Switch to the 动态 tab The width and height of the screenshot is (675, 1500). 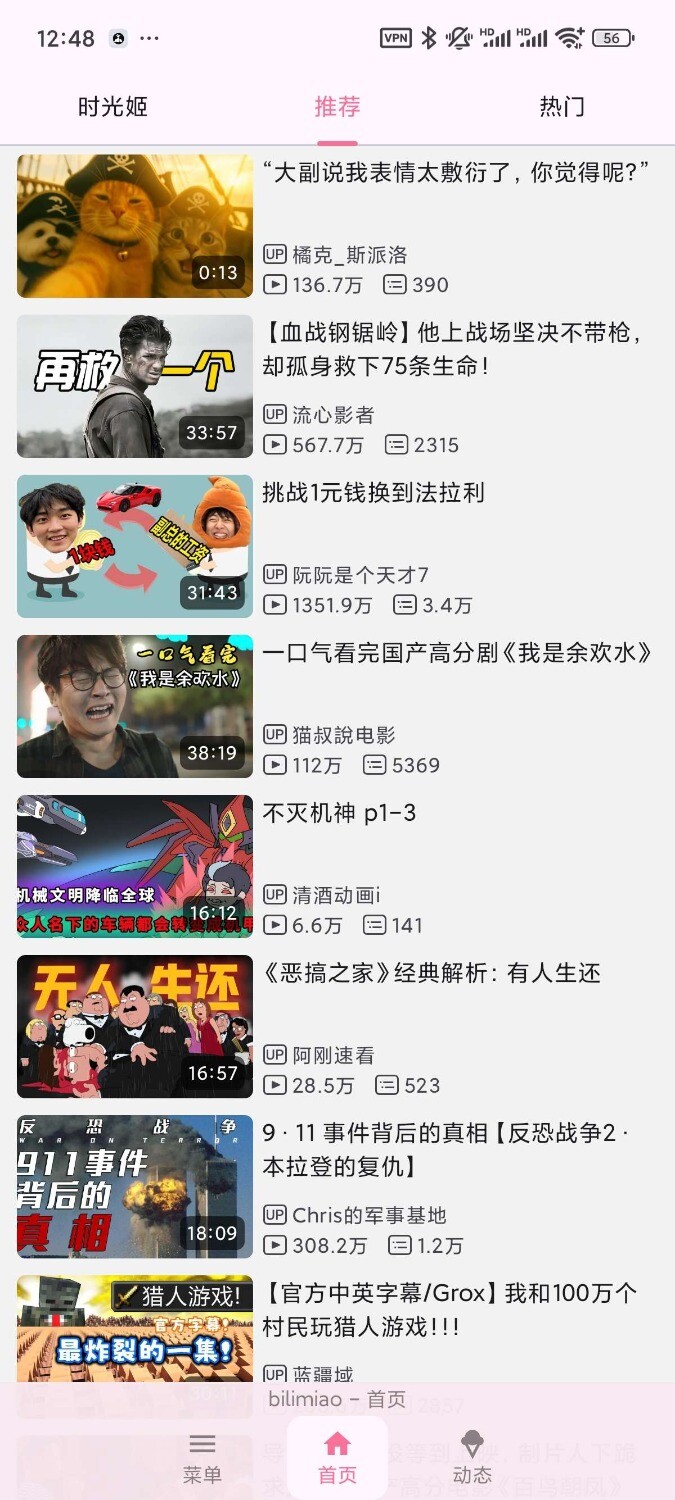tap(472, 1457)
